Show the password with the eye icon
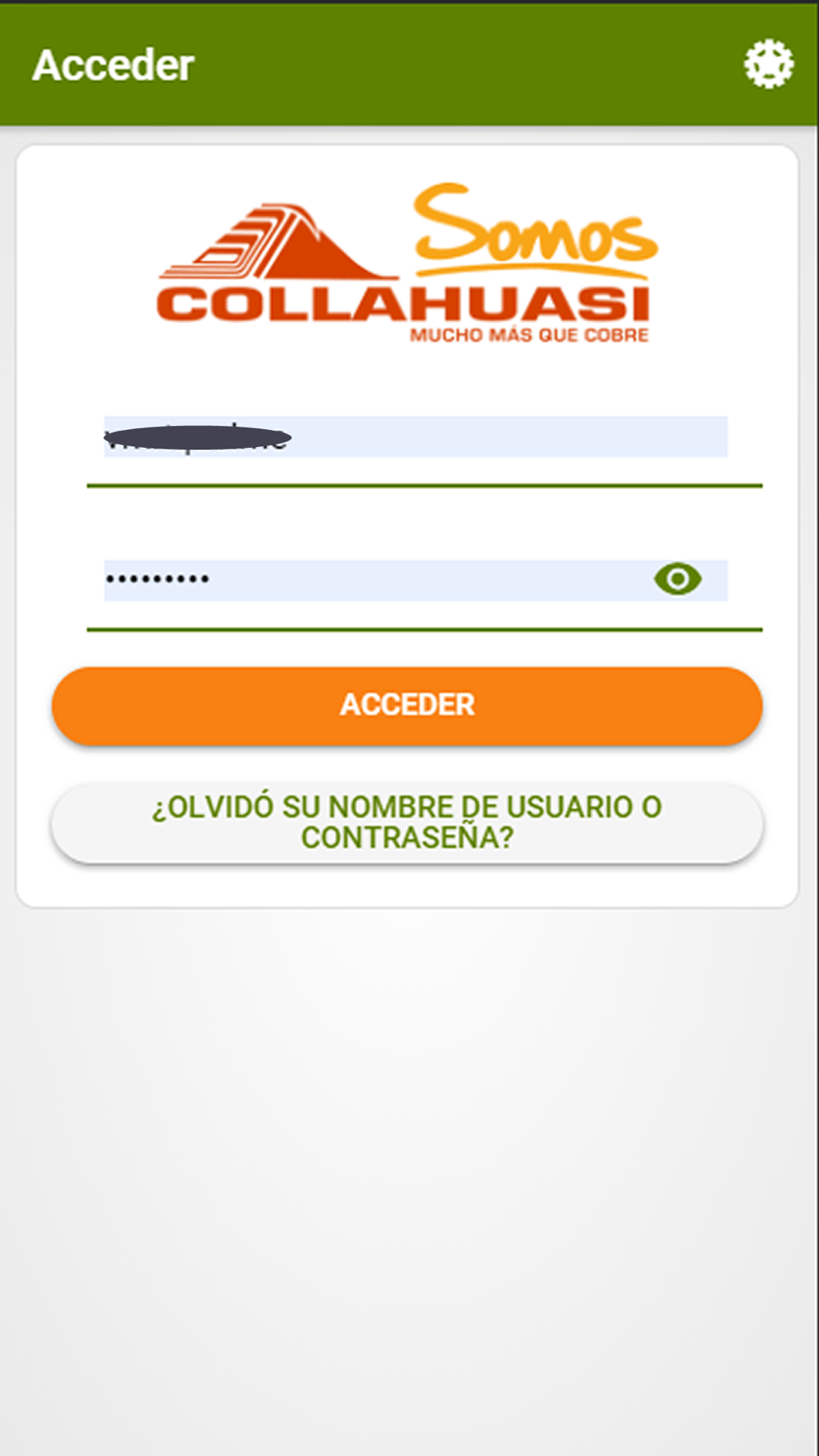The image size is (819, 1456). point(677,580)
